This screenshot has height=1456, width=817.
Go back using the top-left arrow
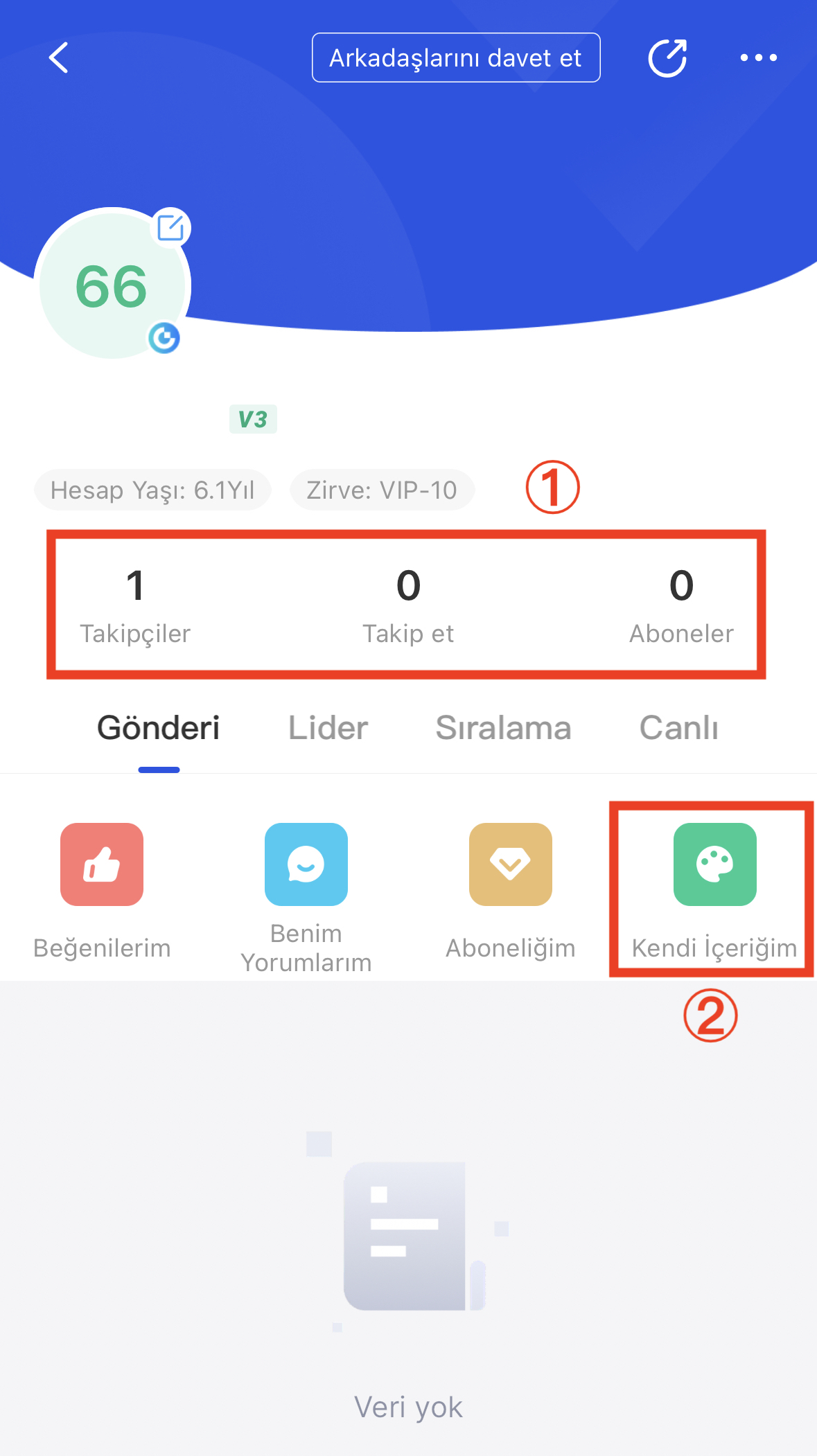[59, 57]
